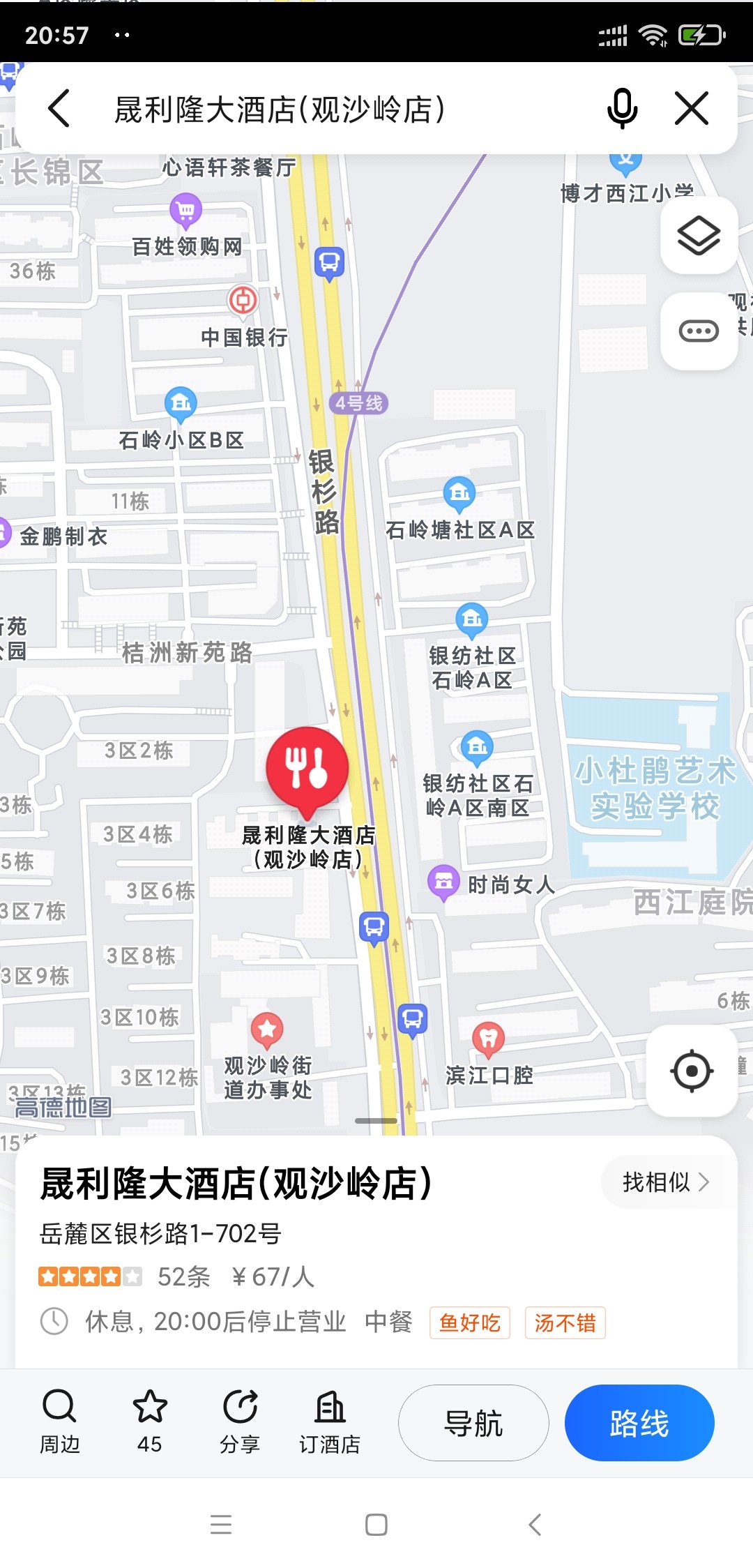This screenshot has width=753, height=1568.
Task: Select the 观沙岭街道办事处 map marker
Action: tap(267, 1030)
